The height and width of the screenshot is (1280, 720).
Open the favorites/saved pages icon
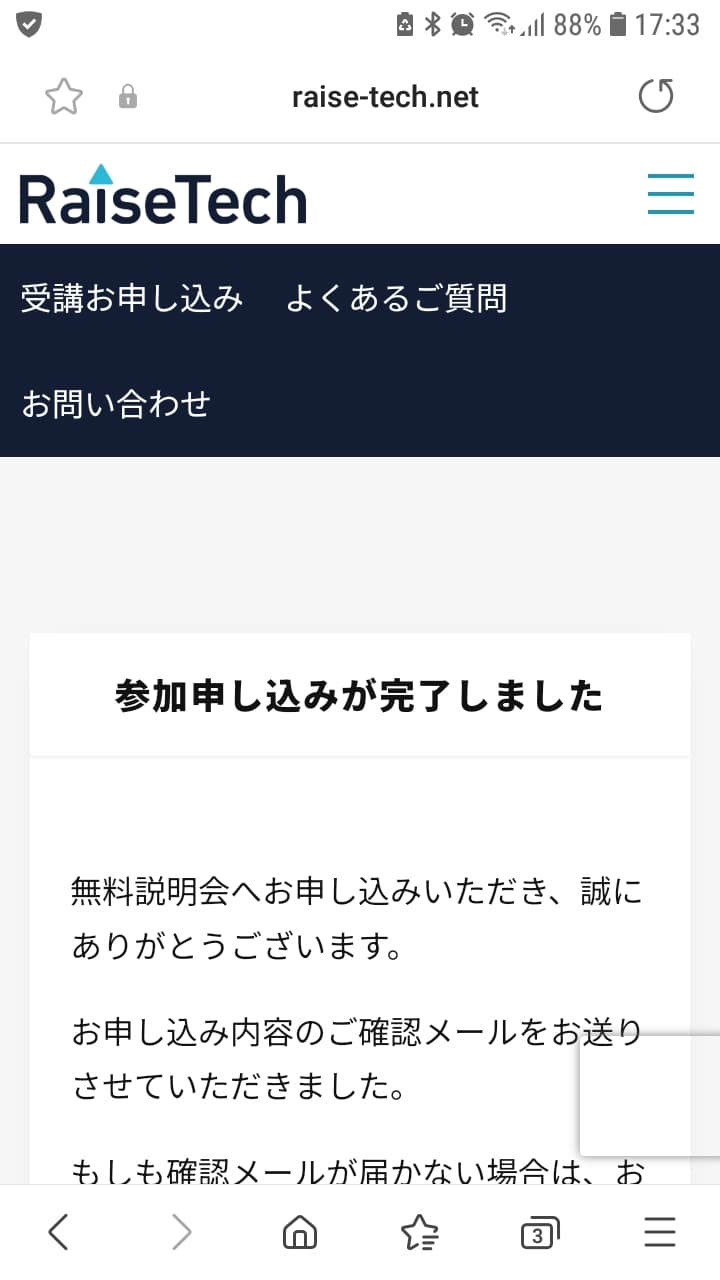tap(419, 1231)
